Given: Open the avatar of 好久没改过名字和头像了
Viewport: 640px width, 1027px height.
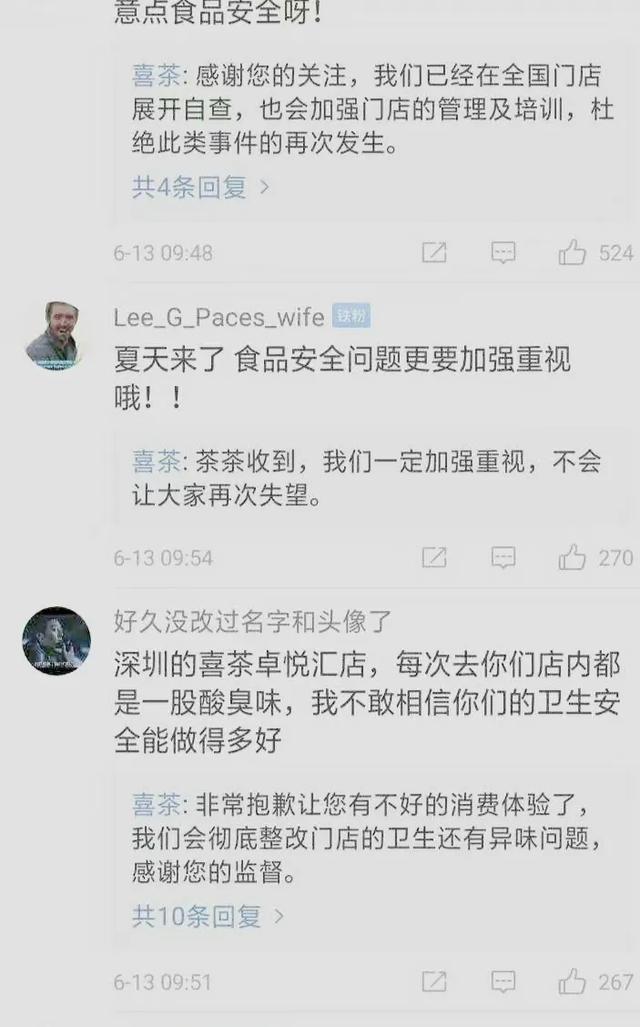Looking at the screenshot, I should 56,641.
